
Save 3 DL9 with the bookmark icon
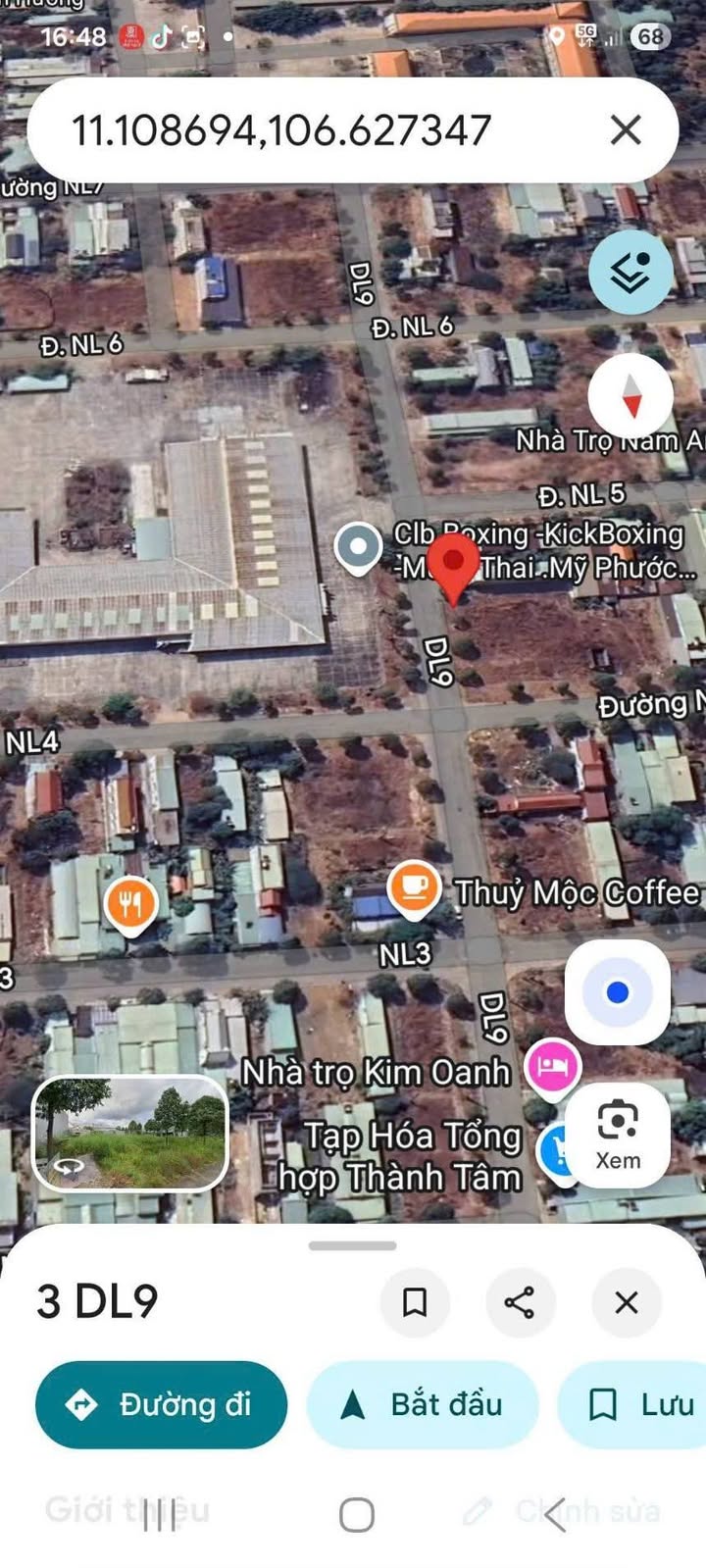click(415, 1302)
